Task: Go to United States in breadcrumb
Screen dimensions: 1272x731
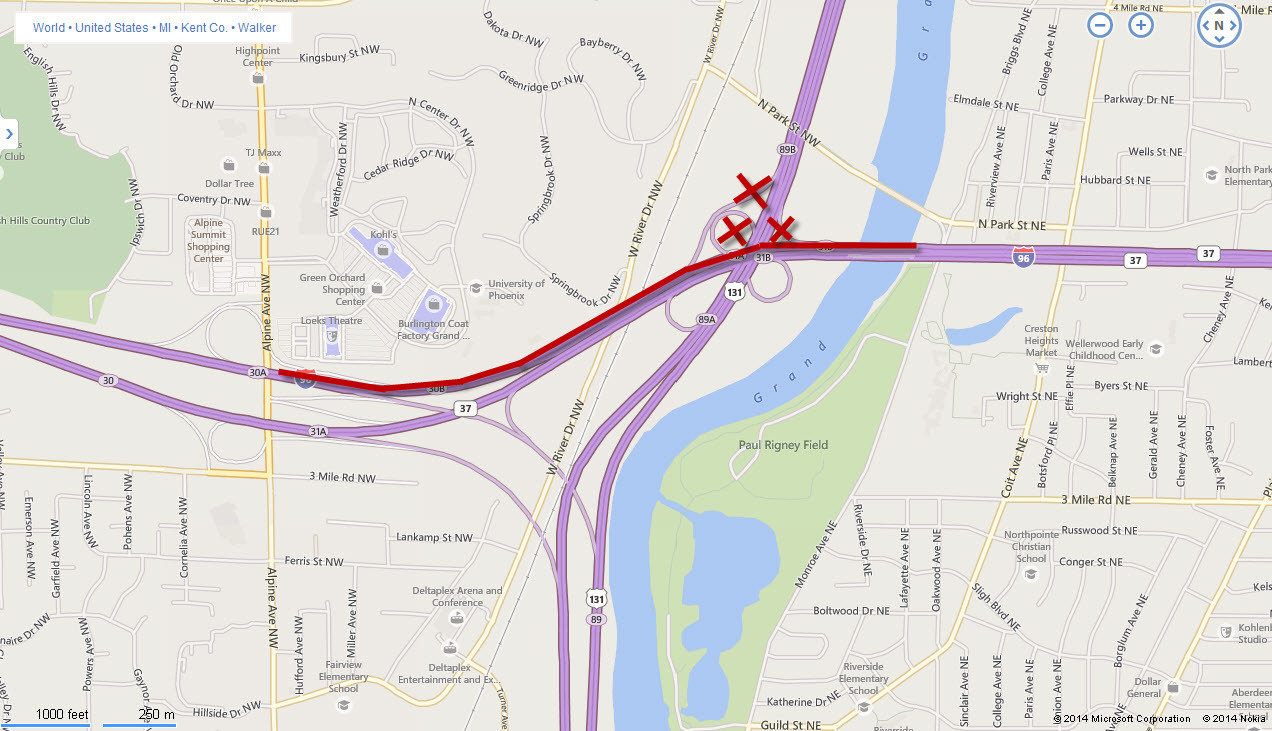Action: (111, 28)
